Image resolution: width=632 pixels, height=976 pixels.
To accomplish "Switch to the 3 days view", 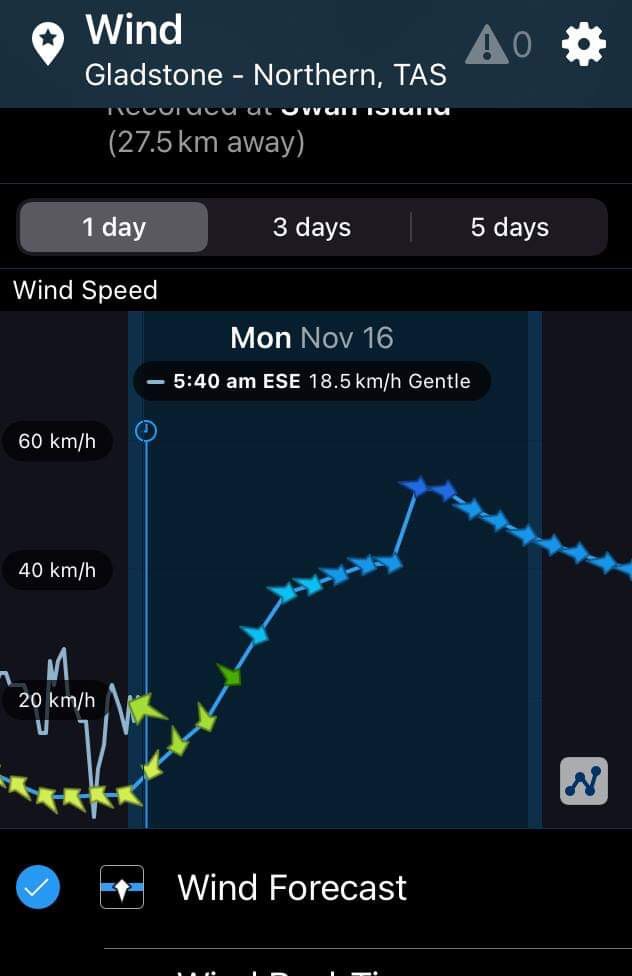I will coord(312,227).
